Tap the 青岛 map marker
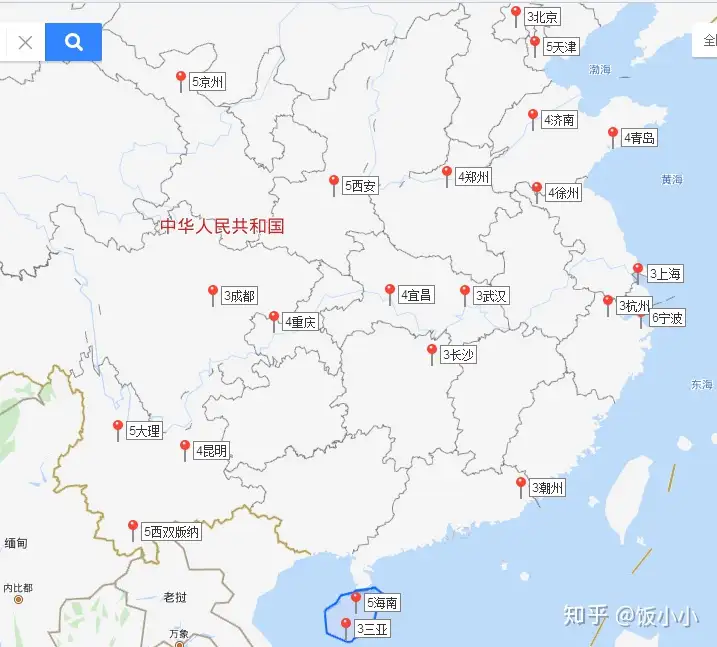This screenshot has width=717, height=647. click(613, 134)
